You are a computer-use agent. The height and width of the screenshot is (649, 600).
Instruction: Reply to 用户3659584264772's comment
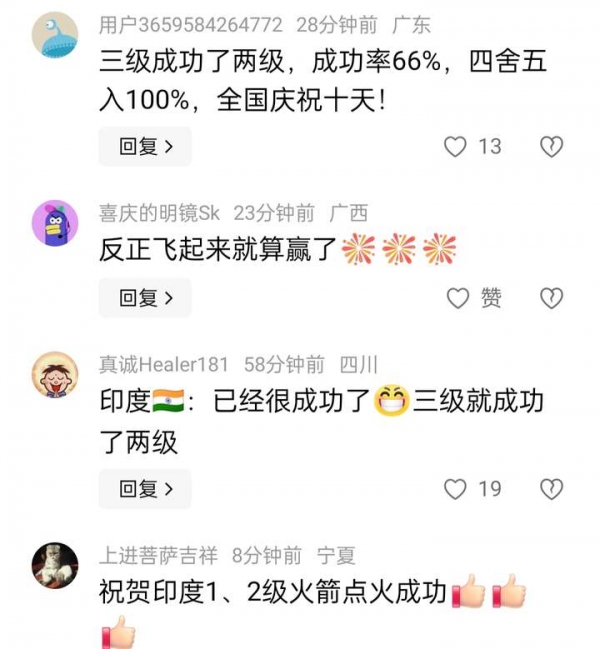click(145, 147)
